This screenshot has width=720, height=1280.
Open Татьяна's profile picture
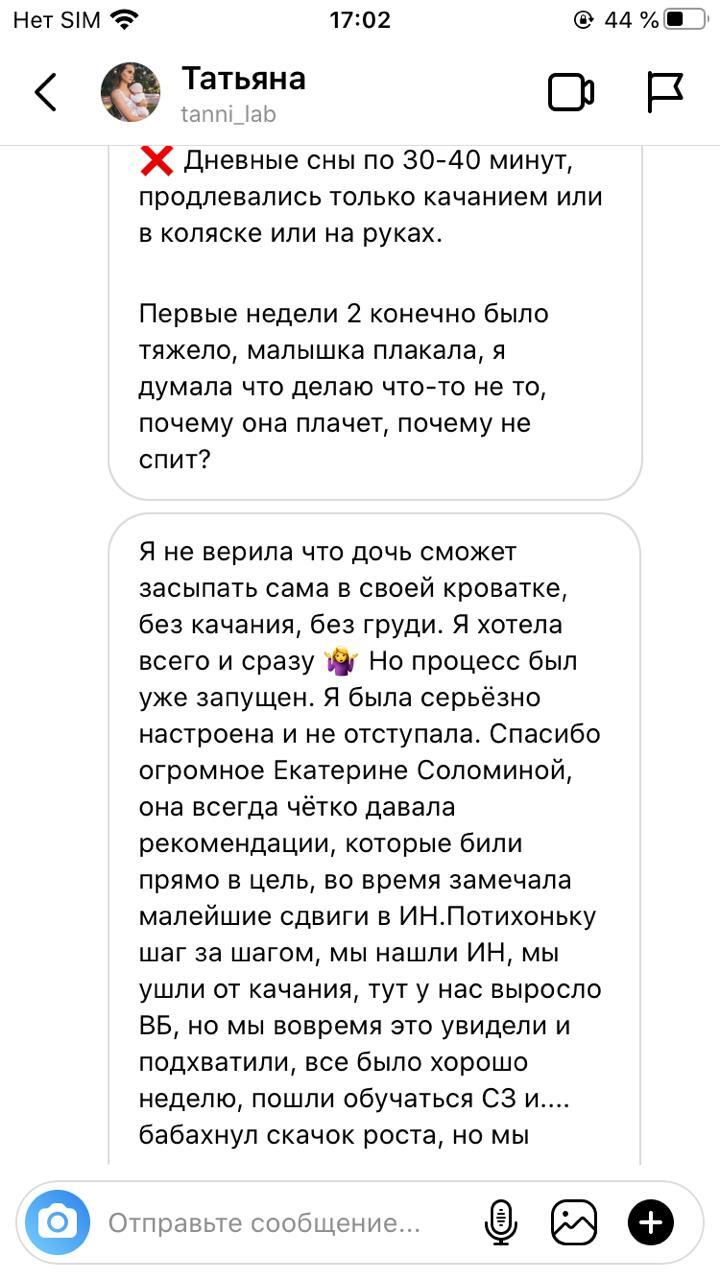click(130, 92)
